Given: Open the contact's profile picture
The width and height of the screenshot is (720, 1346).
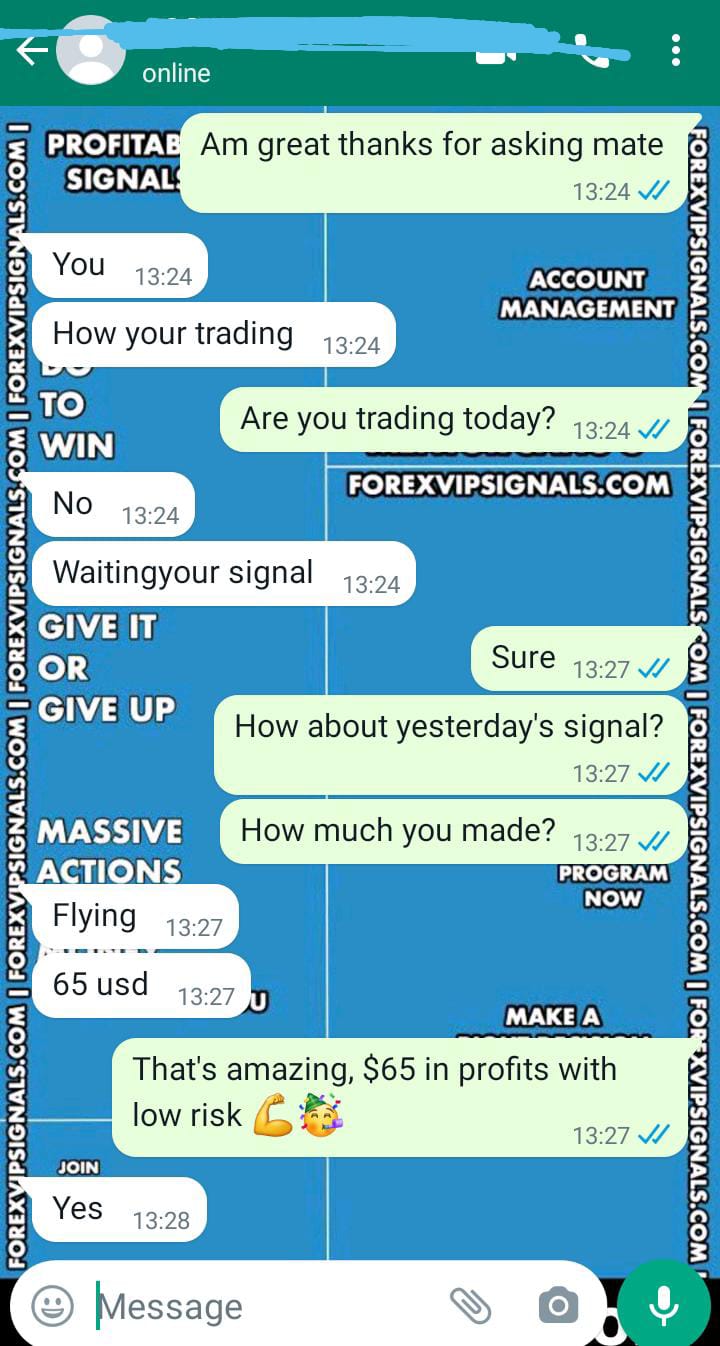Looking at the screenshot, I should coord(91,52).
